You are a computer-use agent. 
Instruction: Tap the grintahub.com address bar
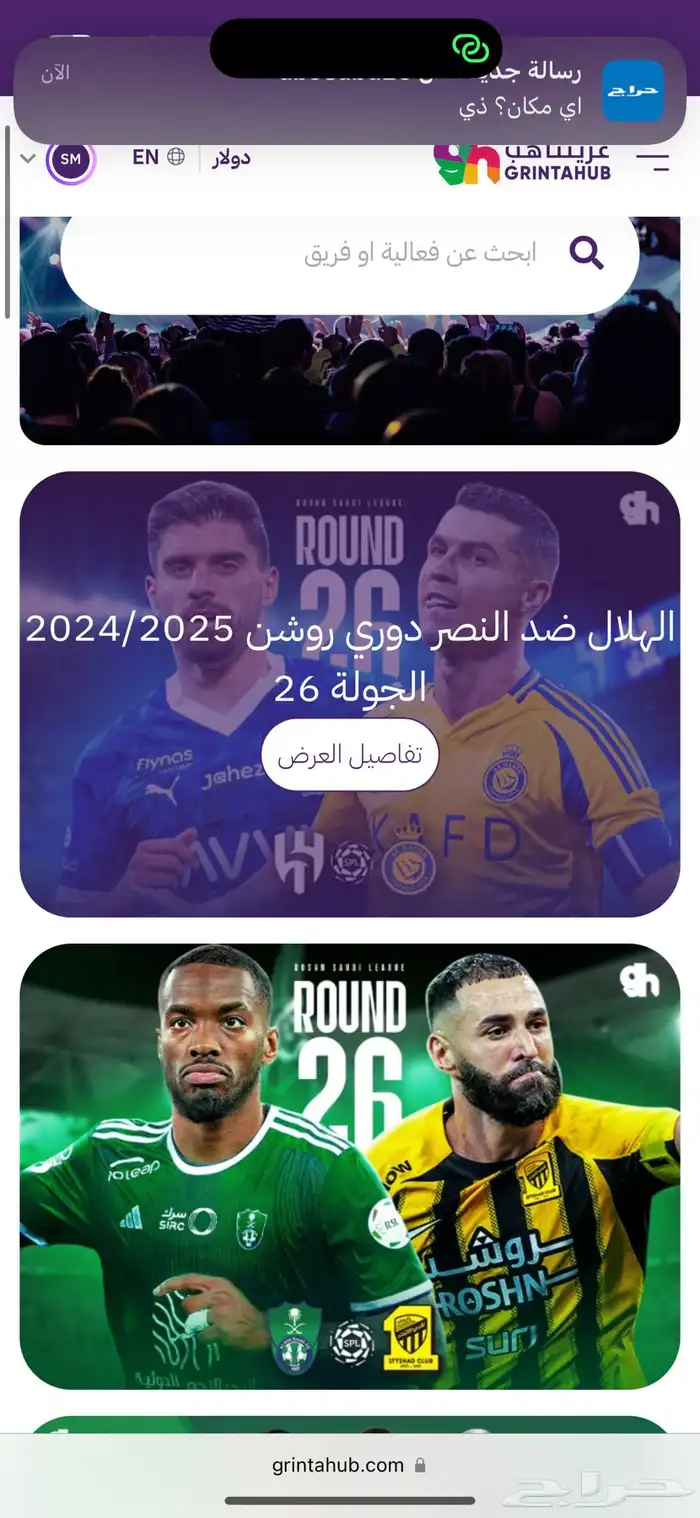coord(349,1465)
